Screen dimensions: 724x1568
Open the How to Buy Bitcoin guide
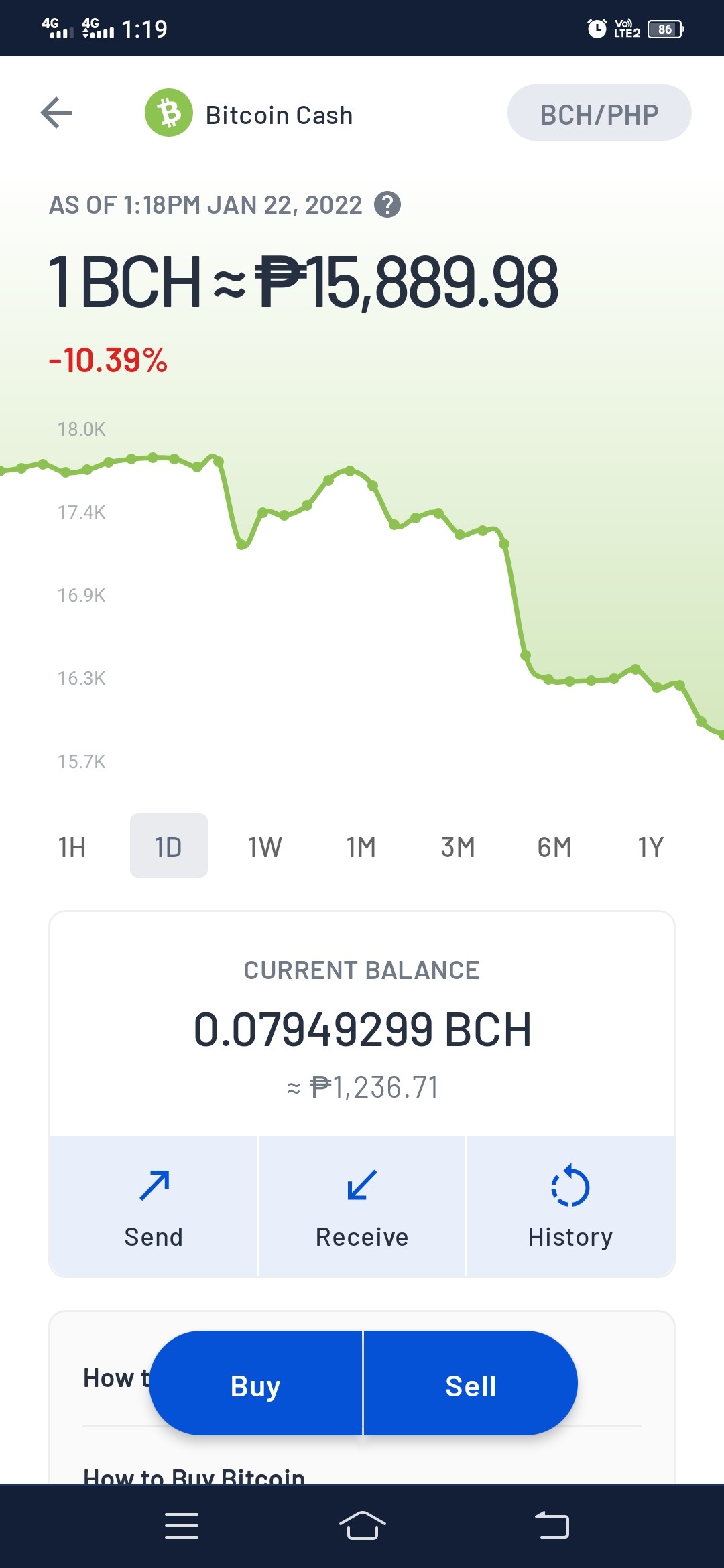tap(194, 1474)
